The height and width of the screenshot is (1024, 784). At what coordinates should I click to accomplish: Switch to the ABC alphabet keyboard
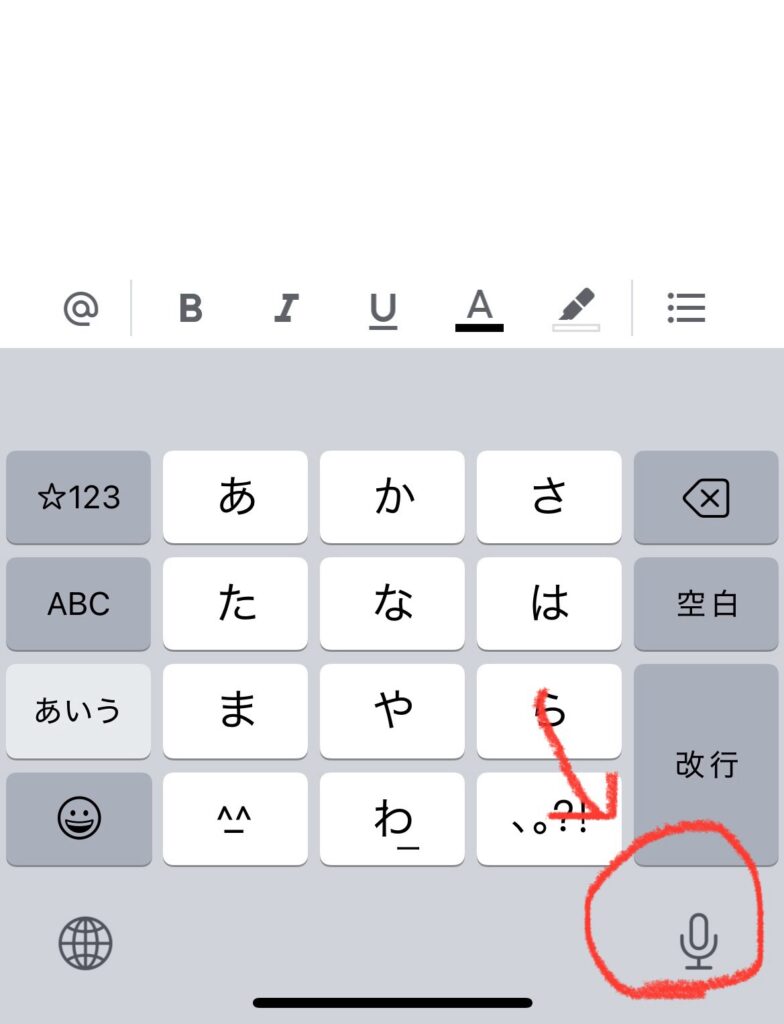(79, 604)
